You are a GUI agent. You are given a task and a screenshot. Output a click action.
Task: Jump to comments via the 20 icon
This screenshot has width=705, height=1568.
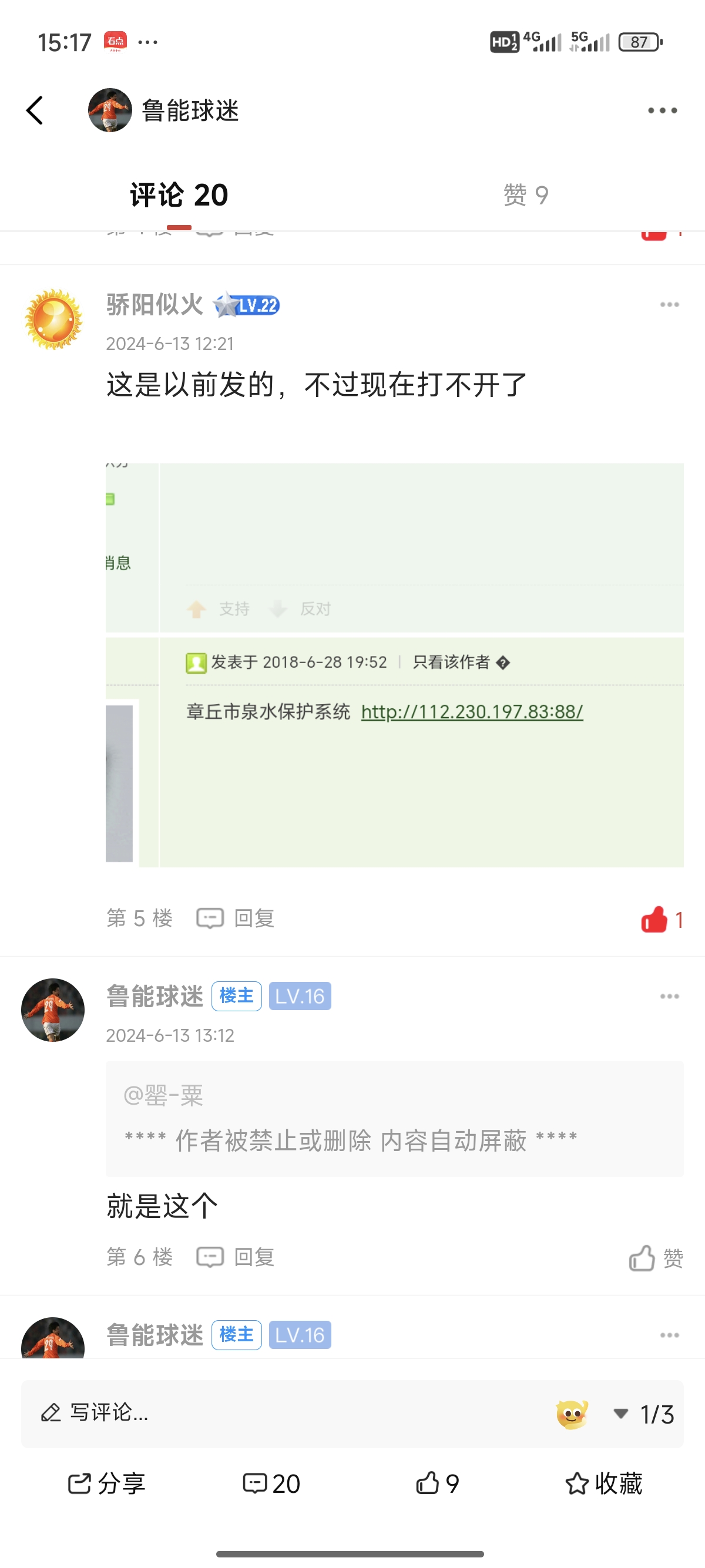[x=271, y=1483]
